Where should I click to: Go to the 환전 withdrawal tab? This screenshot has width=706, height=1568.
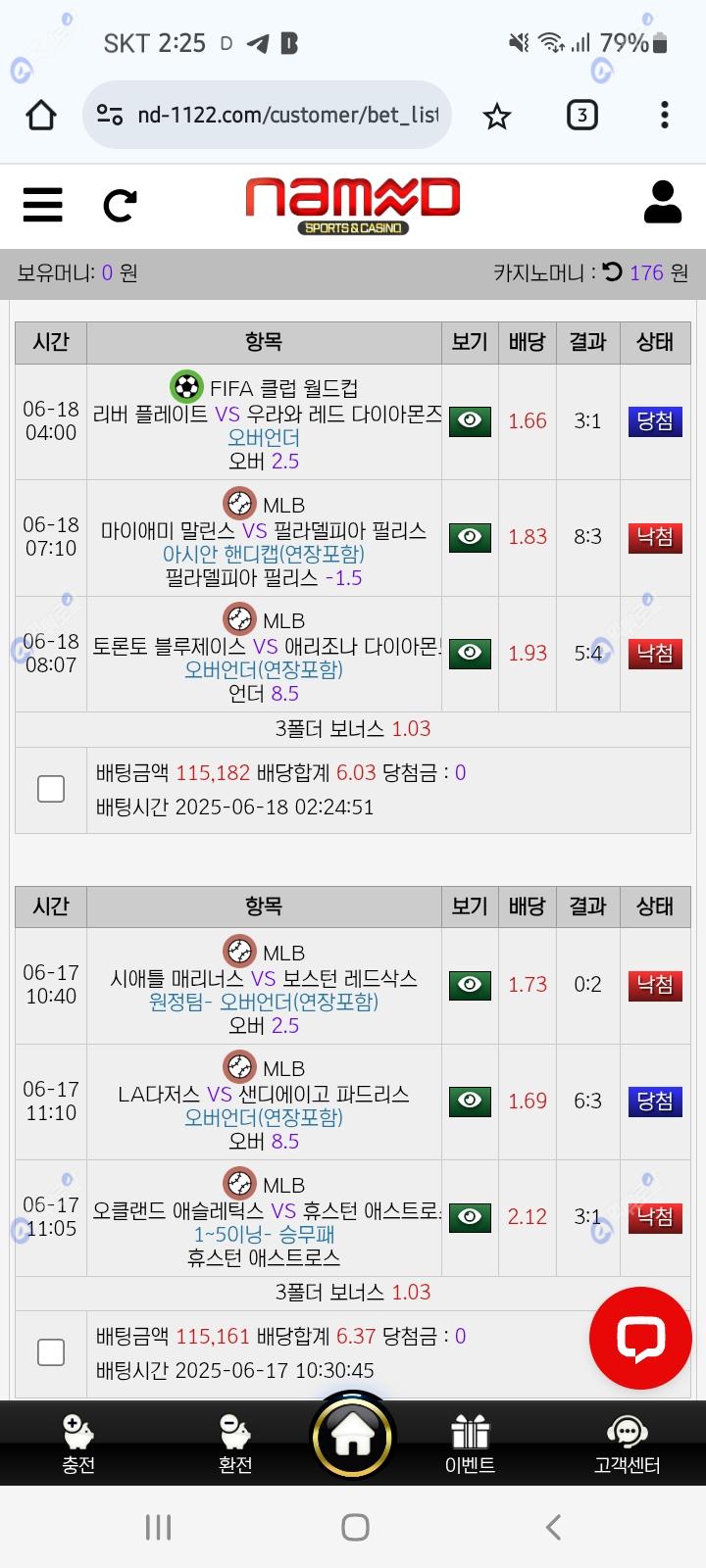[x=235, y=1444]
